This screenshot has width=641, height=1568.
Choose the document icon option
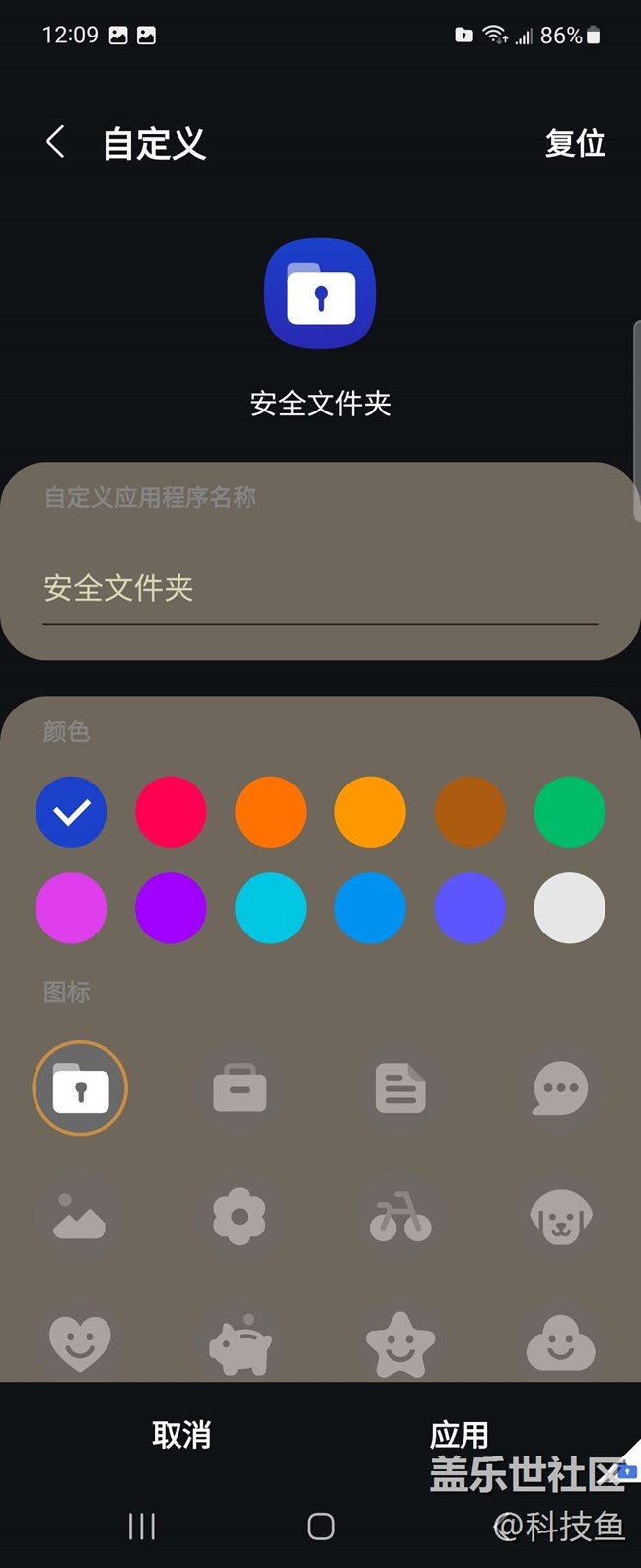pyautogui.click(x=399, y=1088)
